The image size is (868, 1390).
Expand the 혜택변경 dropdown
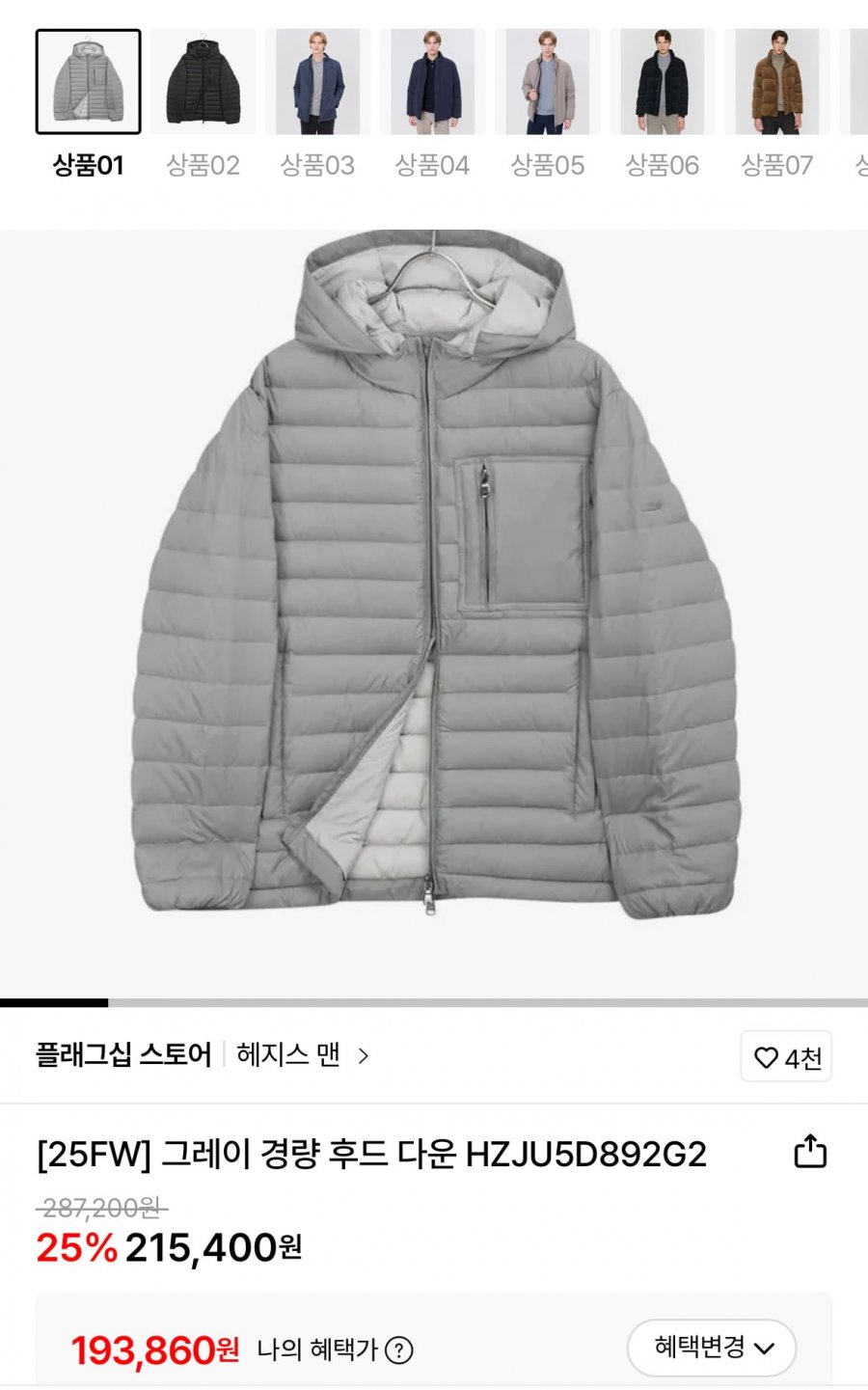point(712,1348)
